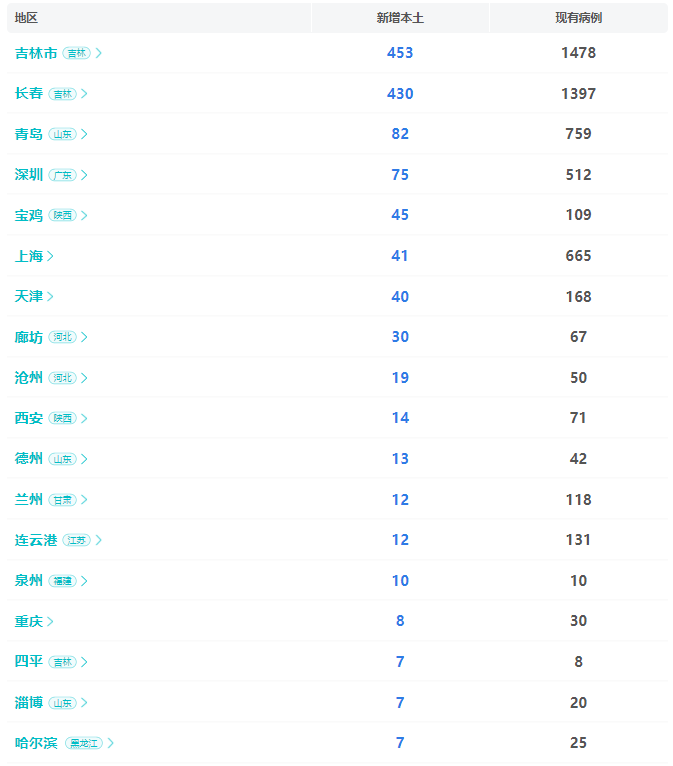This screenshot has width=673, height=766.
Task: Open 哈尔滨 region details
Action: [x=36, y=743]
